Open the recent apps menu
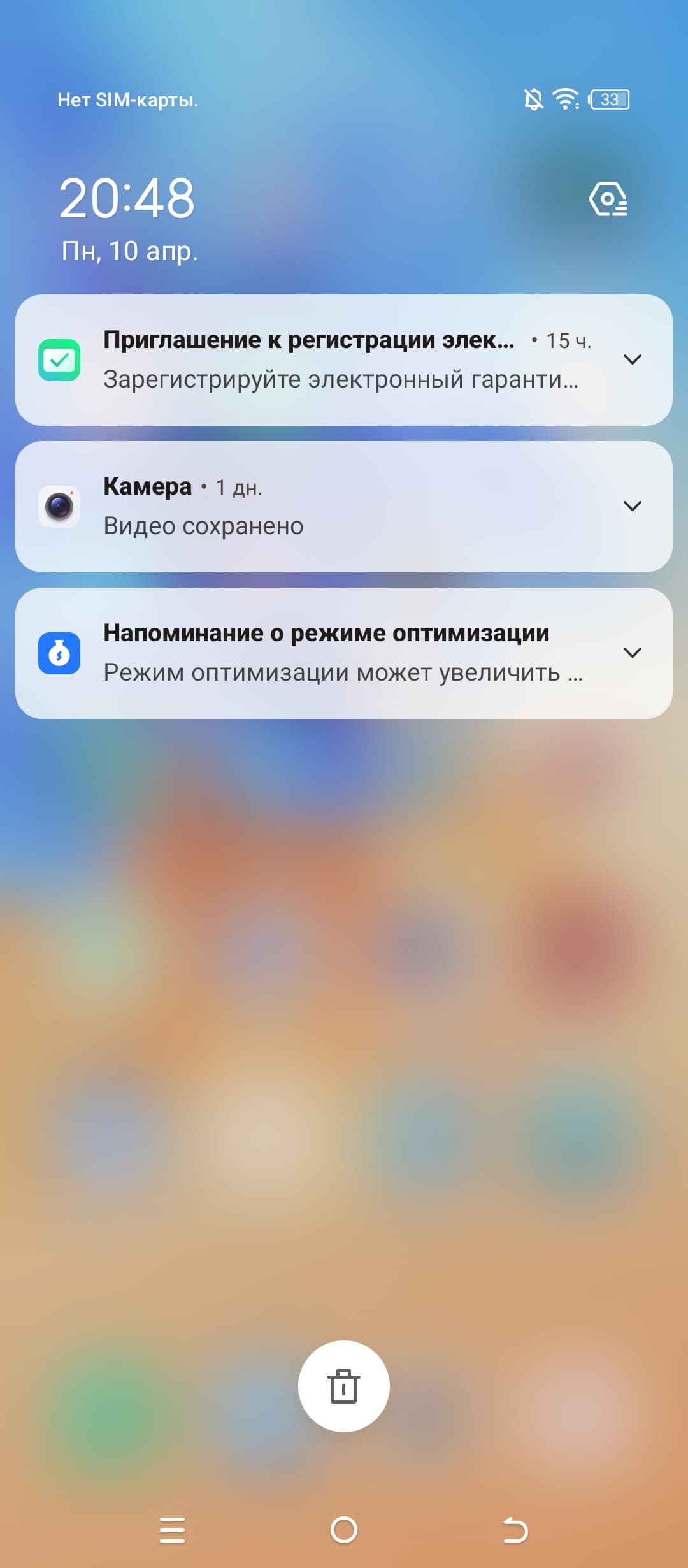The width and height of the screenshot is (688, 1568). click(172, 1530)
